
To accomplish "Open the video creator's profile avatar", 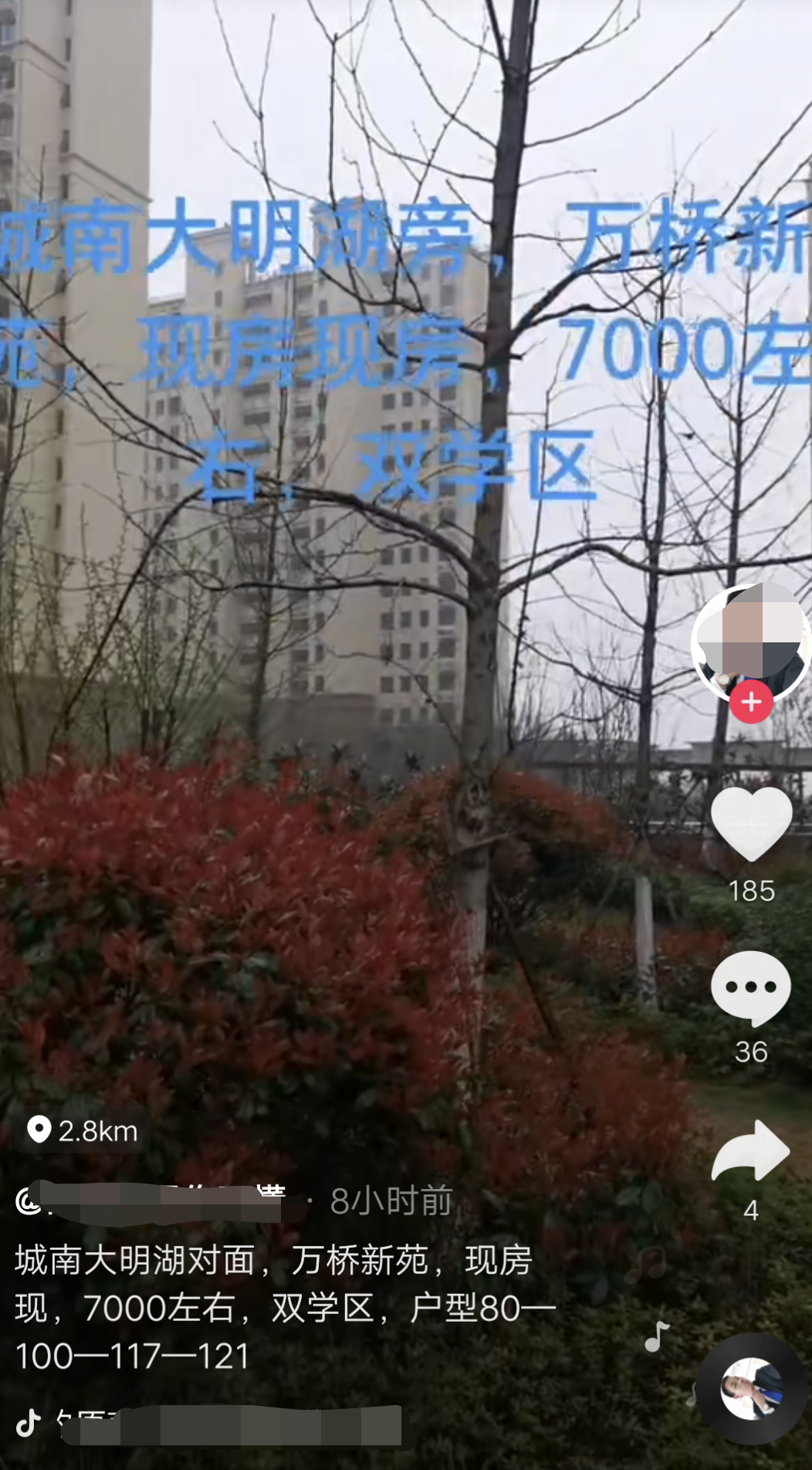I will tap(750, 638).
